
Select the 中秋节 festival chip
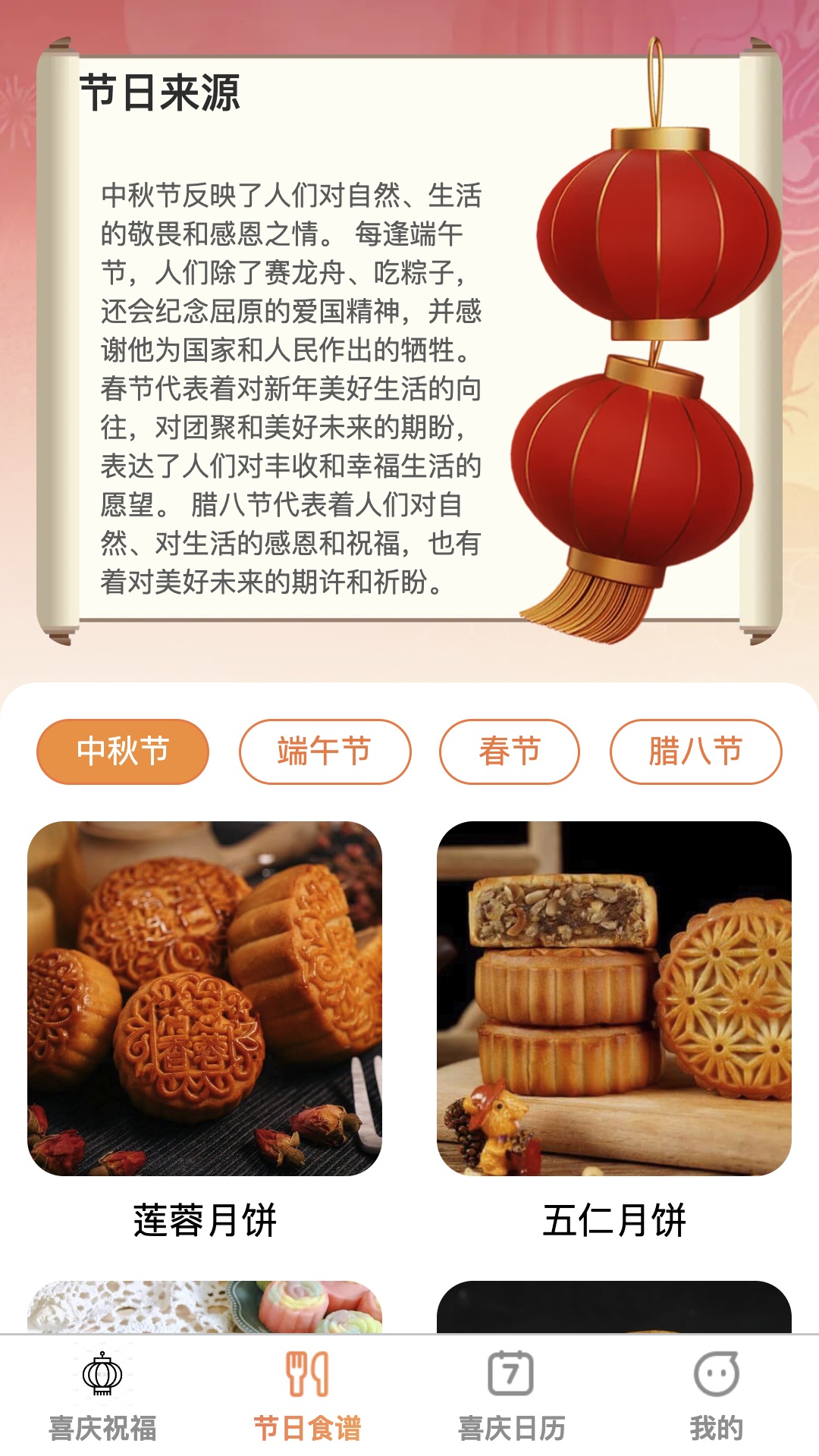pyautogui.click(x=123, y=752)
